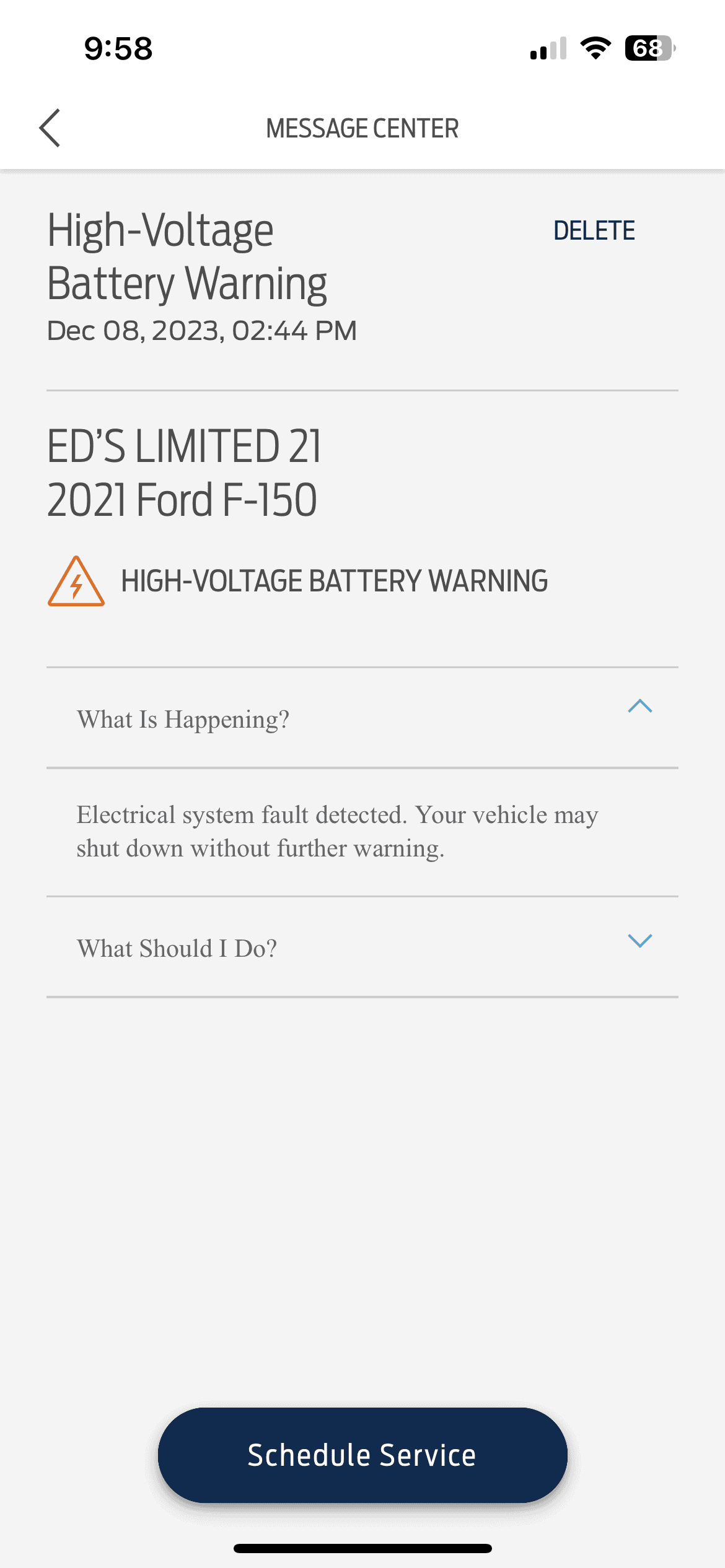The height and width of the screenshot is (1568, 725).
Task: Delete the High-Voltage Battery Warning message
Action: [594, 231]
